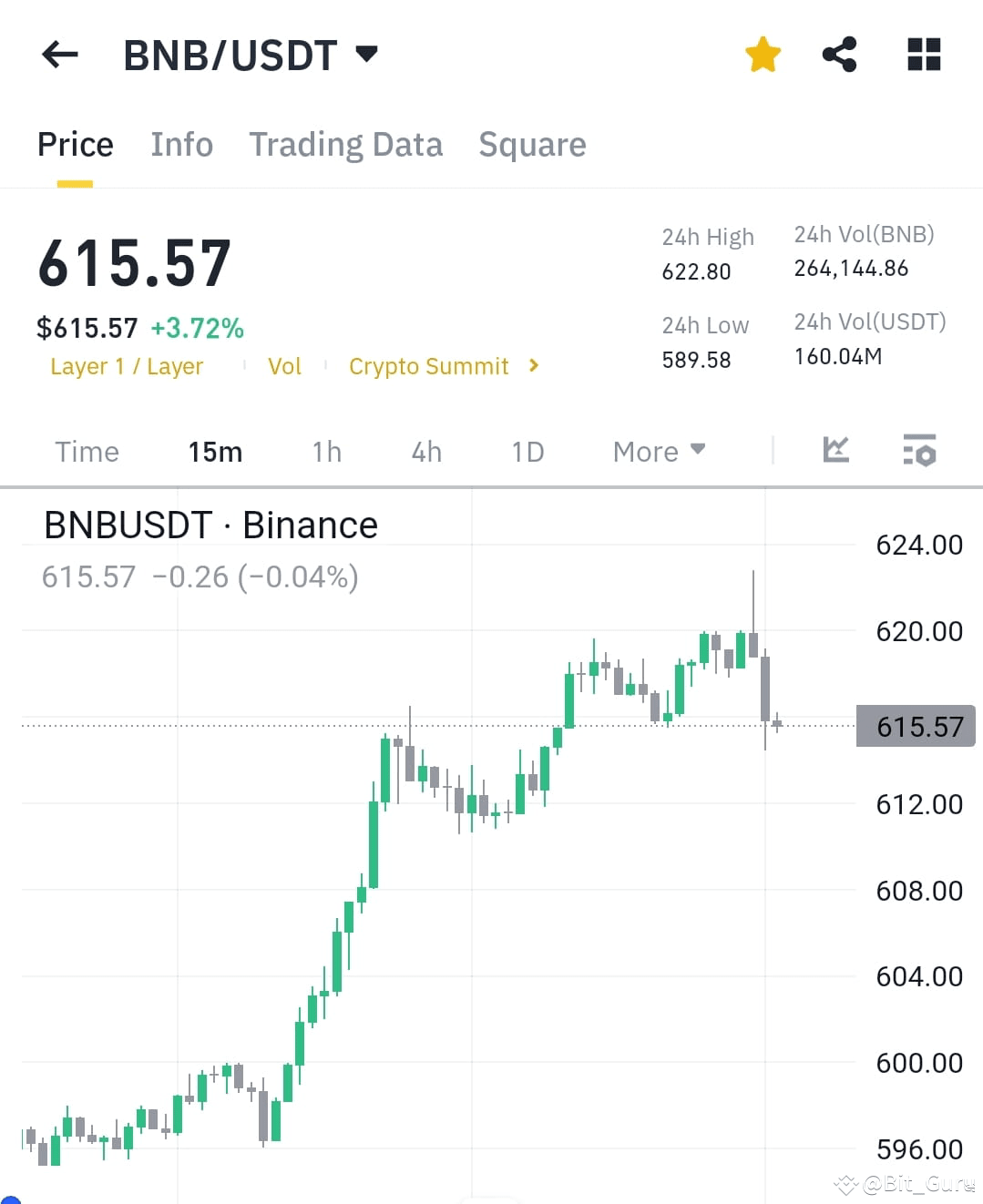
Task: Select the Crypto Summit chevron icon
Action: 533,366
